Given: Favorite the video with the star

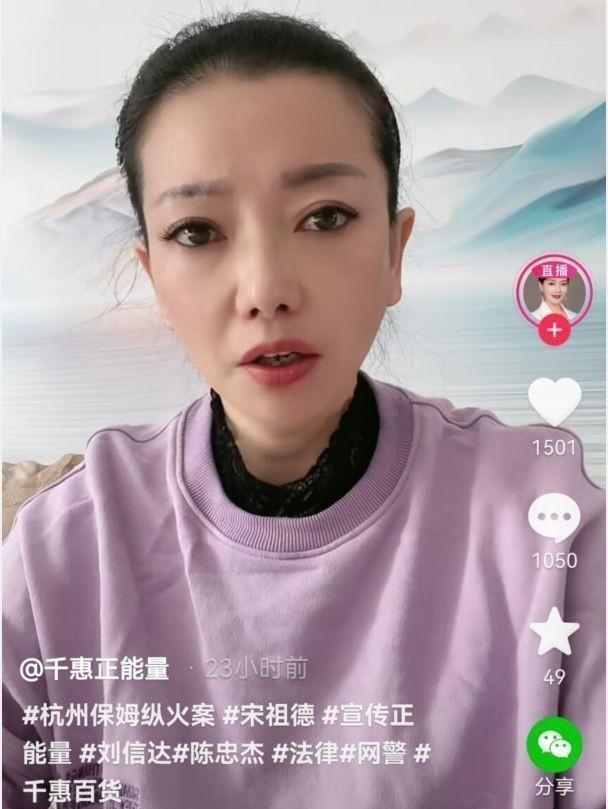Looking at the screenshot, I should pos(554,634).
